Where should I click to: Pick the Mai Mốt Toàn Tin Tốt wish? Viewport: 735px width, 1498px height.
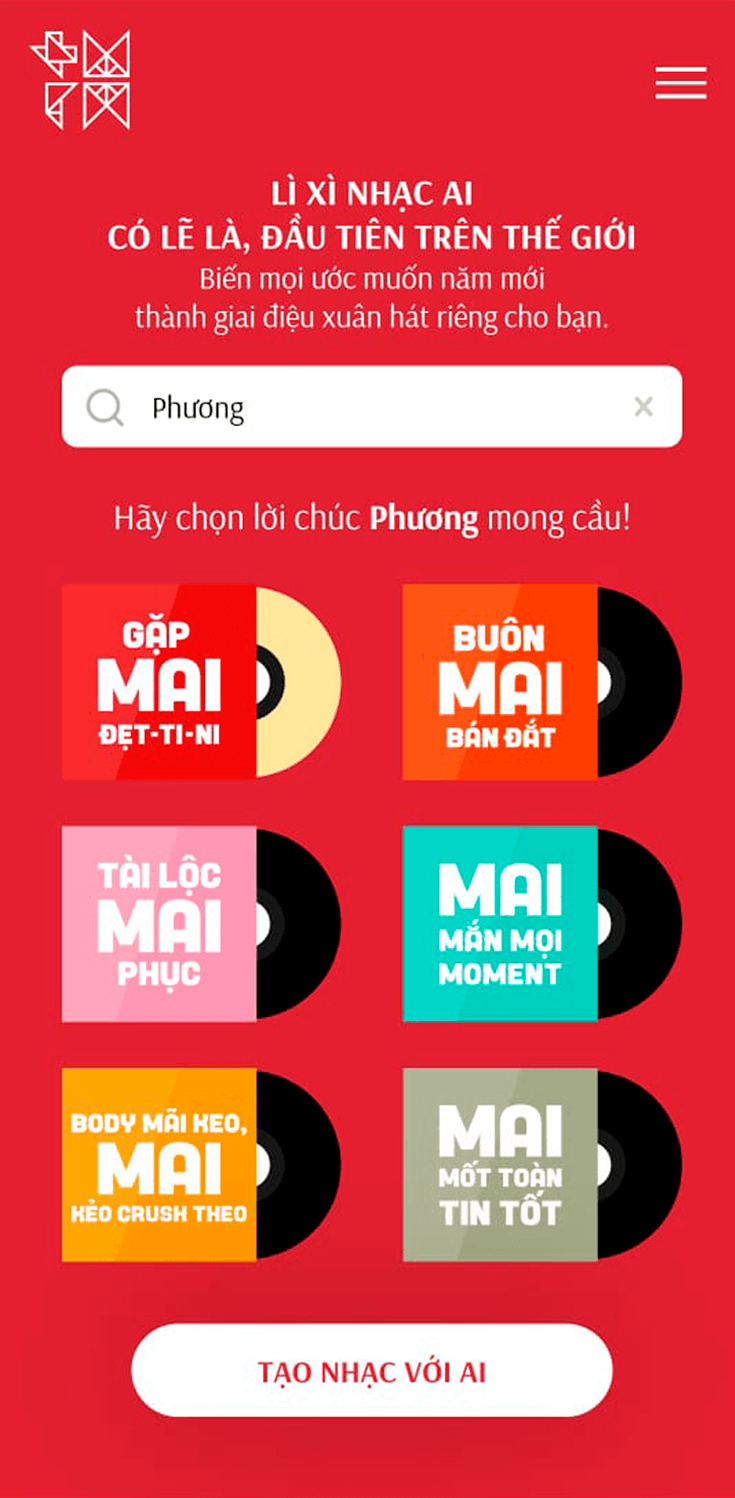[500, 1165]
